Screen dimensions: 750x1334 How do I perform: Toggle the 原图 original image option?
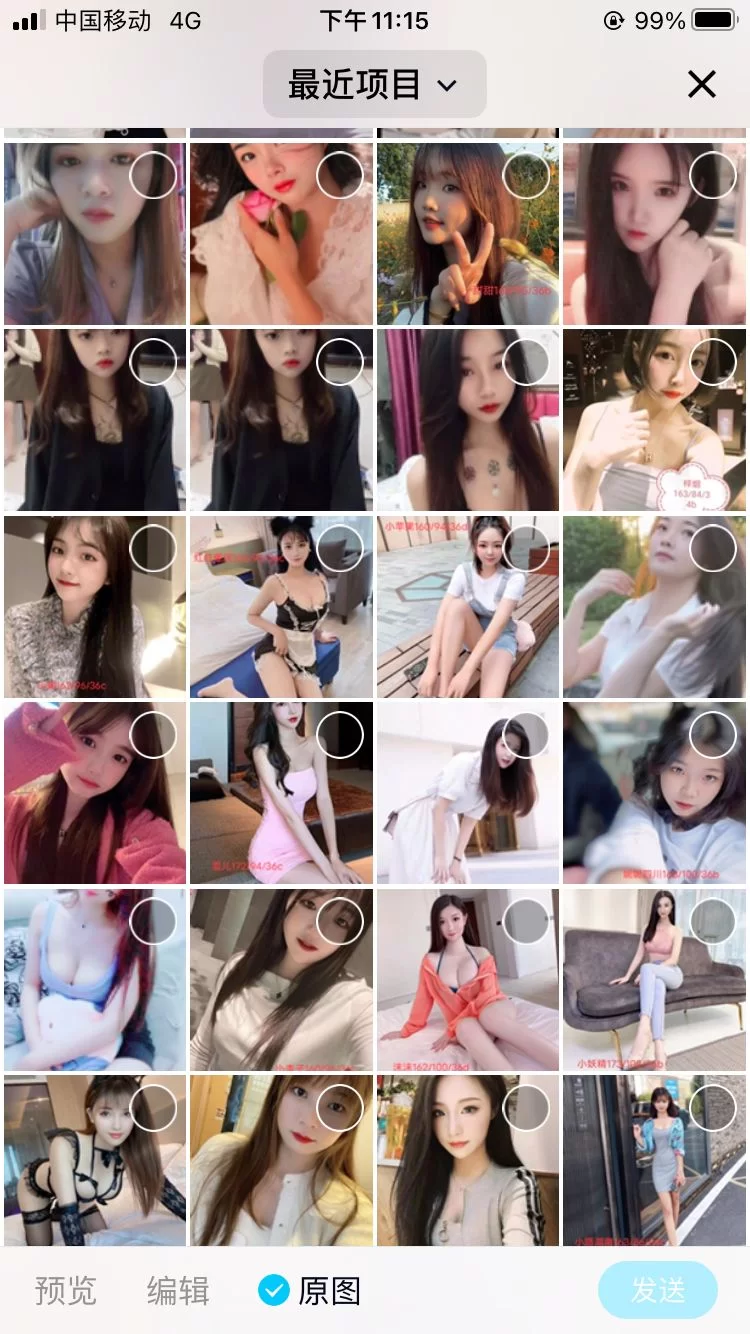click(309, 1290)
